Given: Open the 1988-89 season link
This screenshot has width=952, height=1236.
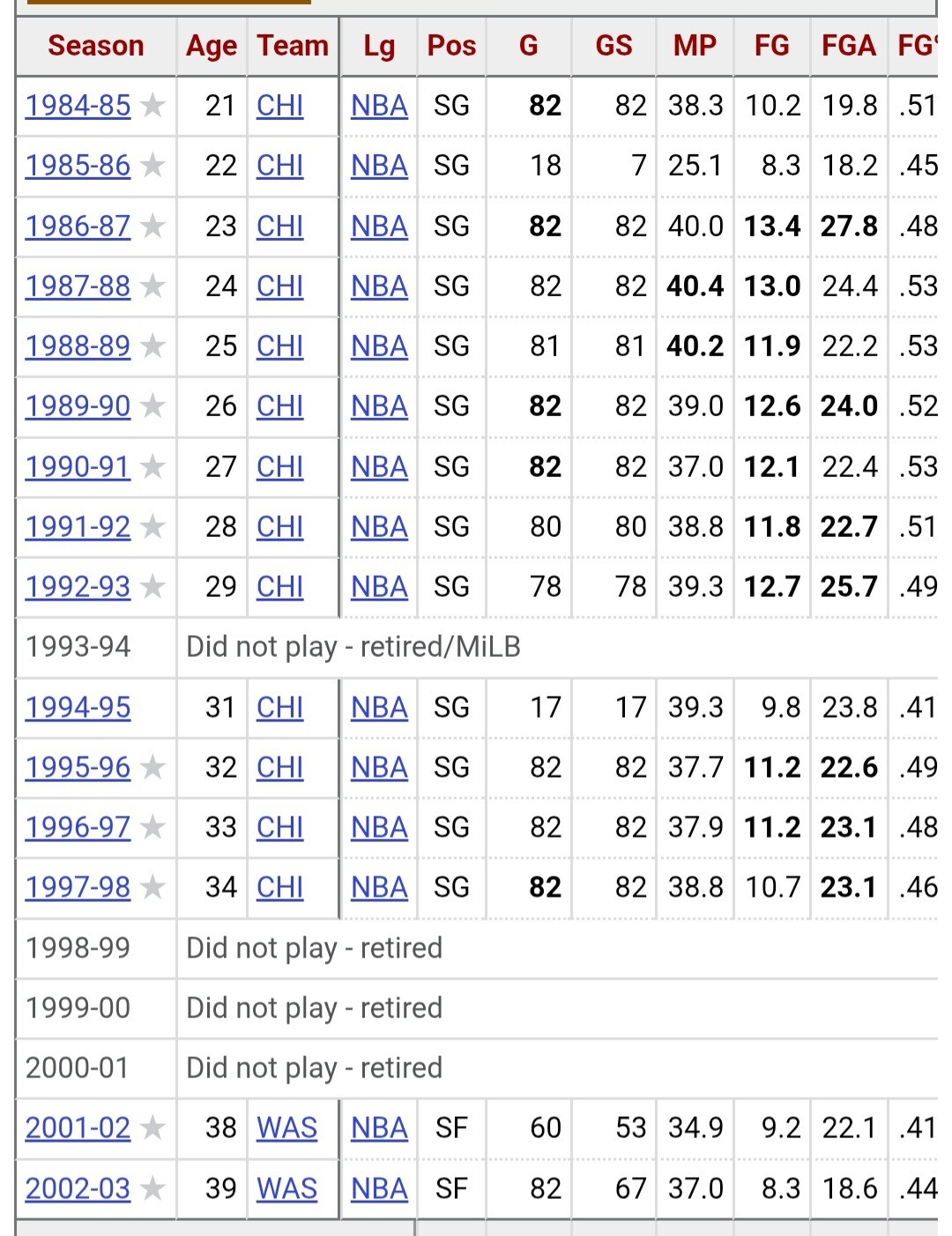Looking at the screenshot, I should (x=78, y=346).
